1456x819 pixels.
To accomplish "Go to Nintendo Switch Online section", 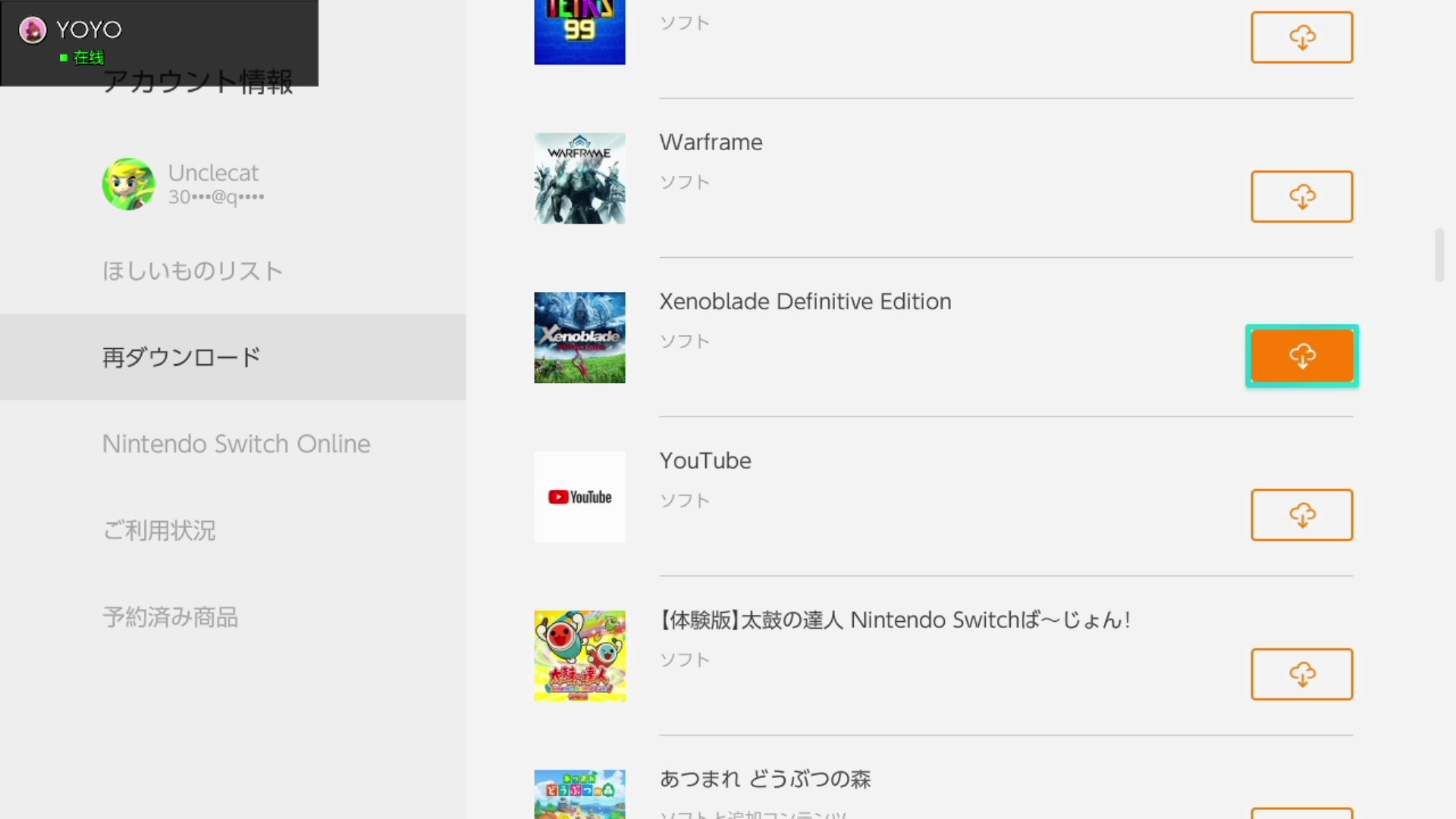I will (236, 444).
